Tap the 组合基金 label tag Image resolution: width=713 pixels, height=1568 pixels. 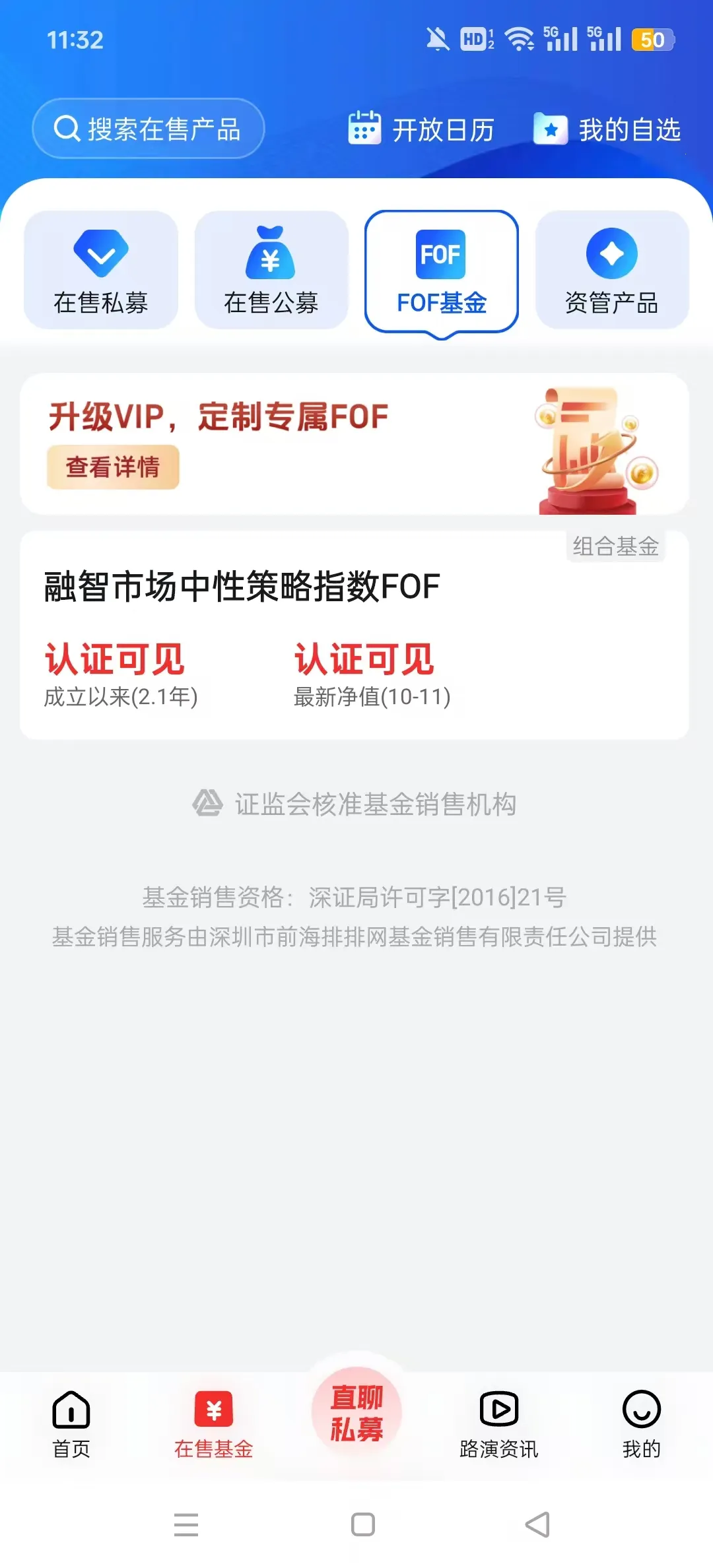click(x=615, y=546)
